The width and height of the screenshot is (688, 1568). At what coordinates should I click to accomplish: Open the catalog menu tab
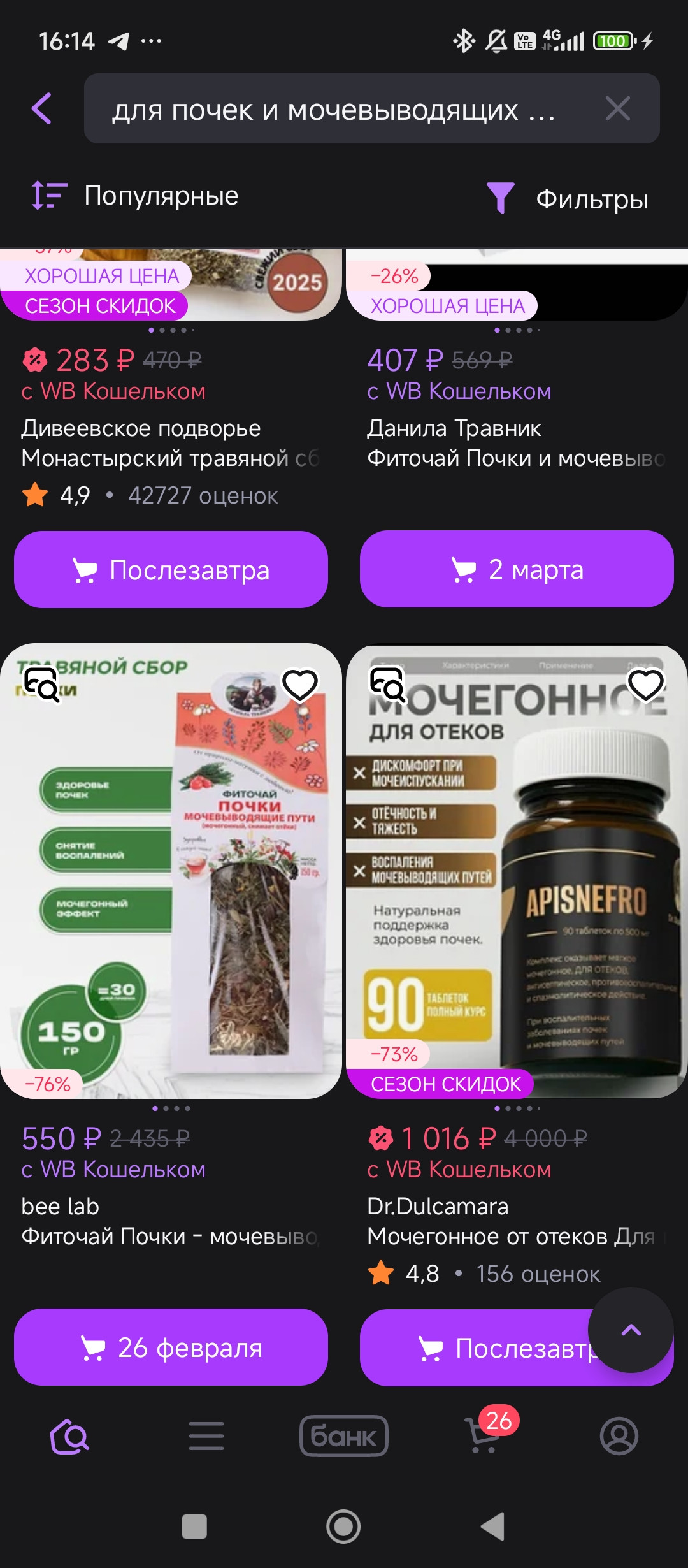206,1437
